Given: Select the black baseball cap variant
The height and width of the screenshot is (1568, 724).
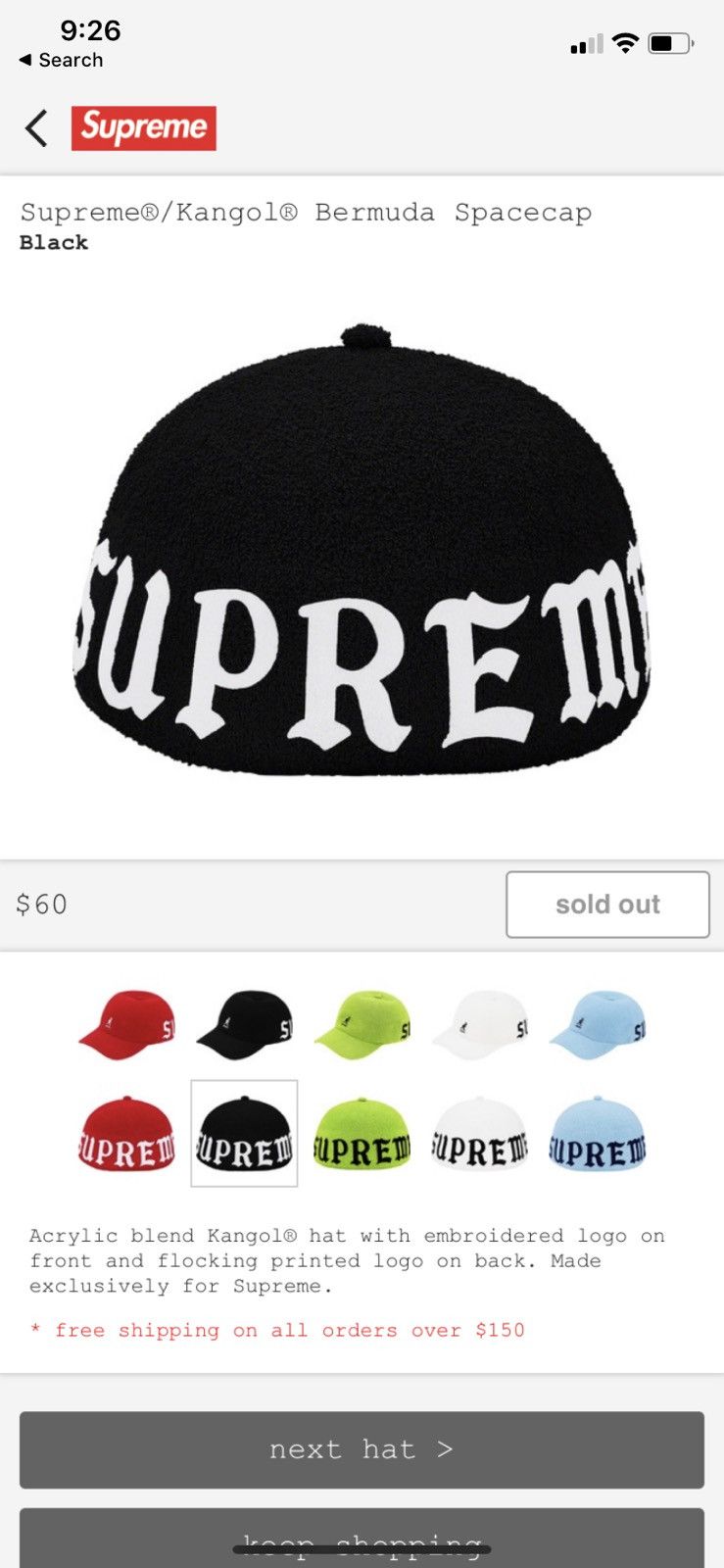Looking at the screenshot, I should 244,1024.
